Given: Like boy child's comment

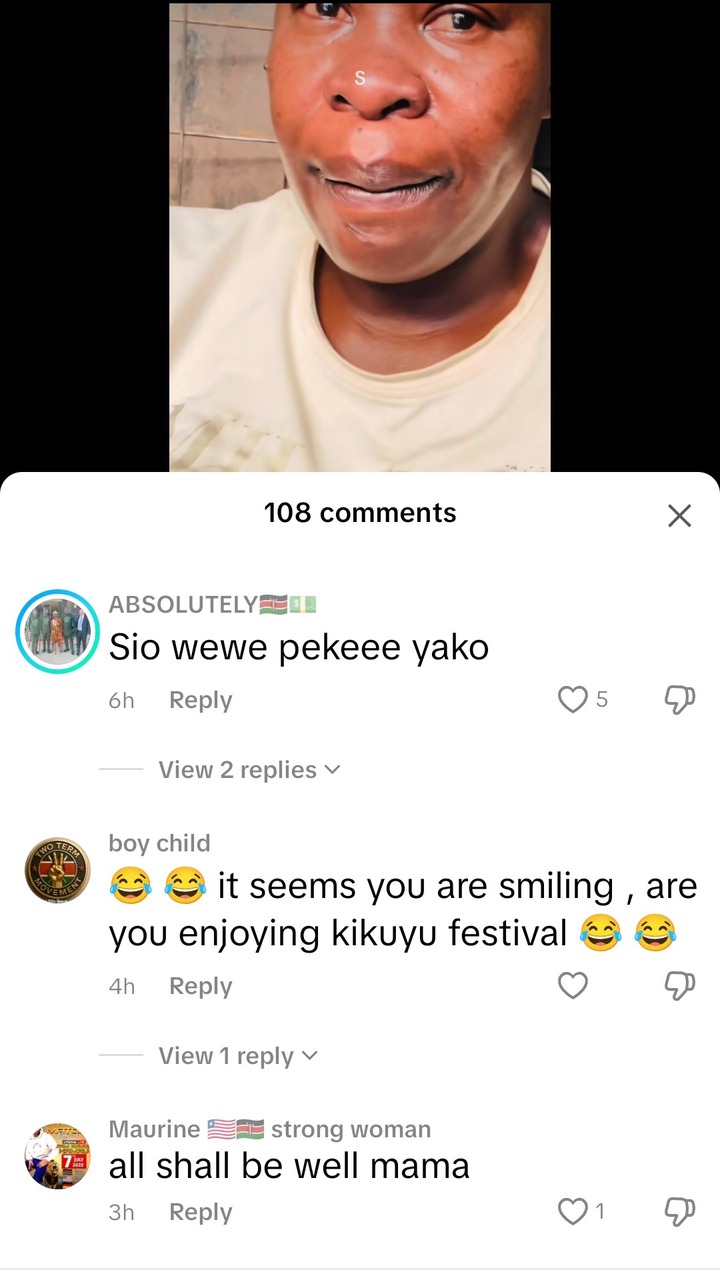Looking at the screenshot, I should pyautogui.click(x=573, y=986).
